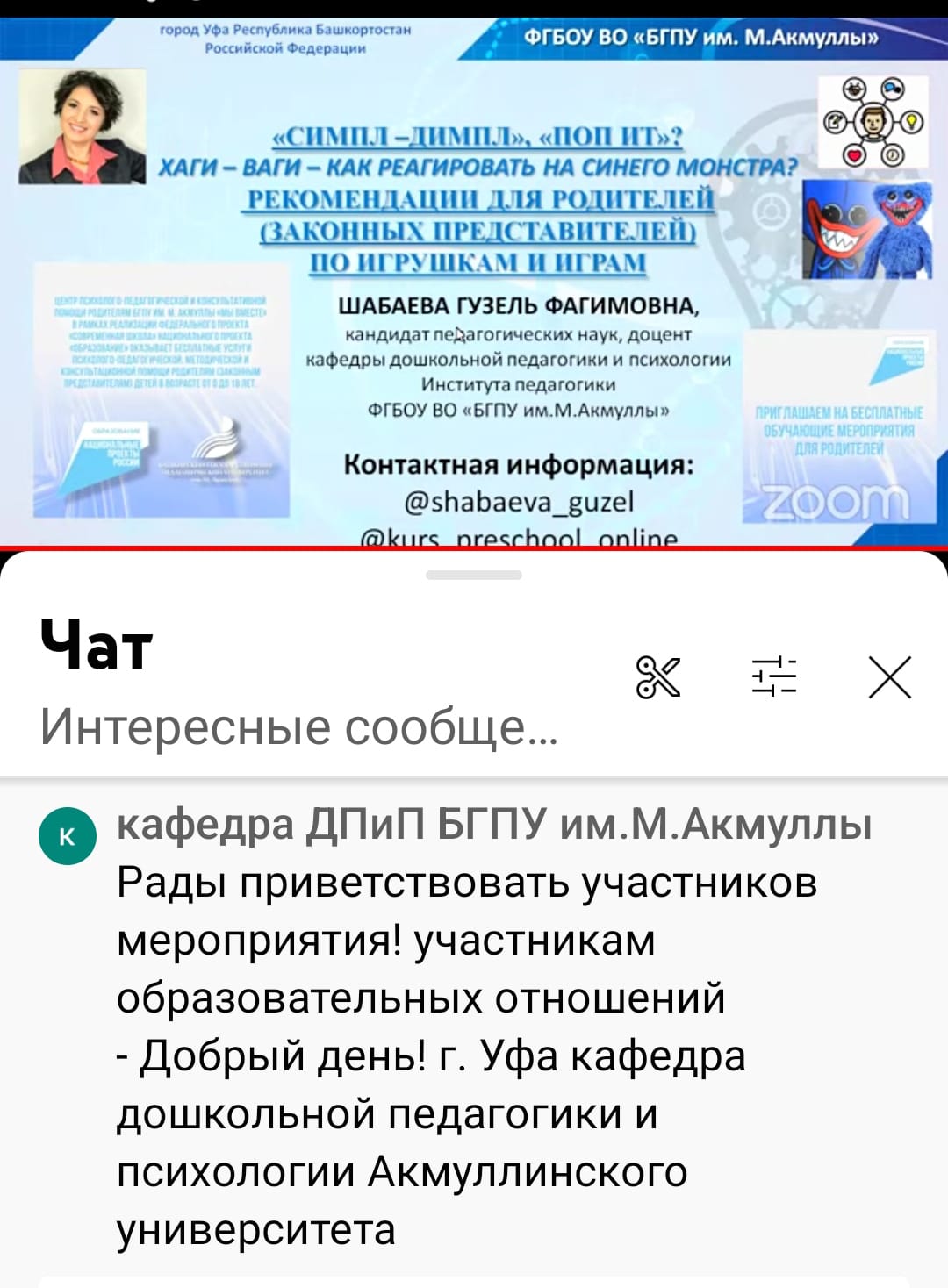This screenshot has width=948, height=1288.
Task: Tap the chat panel drag handle
Action: click(x=474, y=576)
